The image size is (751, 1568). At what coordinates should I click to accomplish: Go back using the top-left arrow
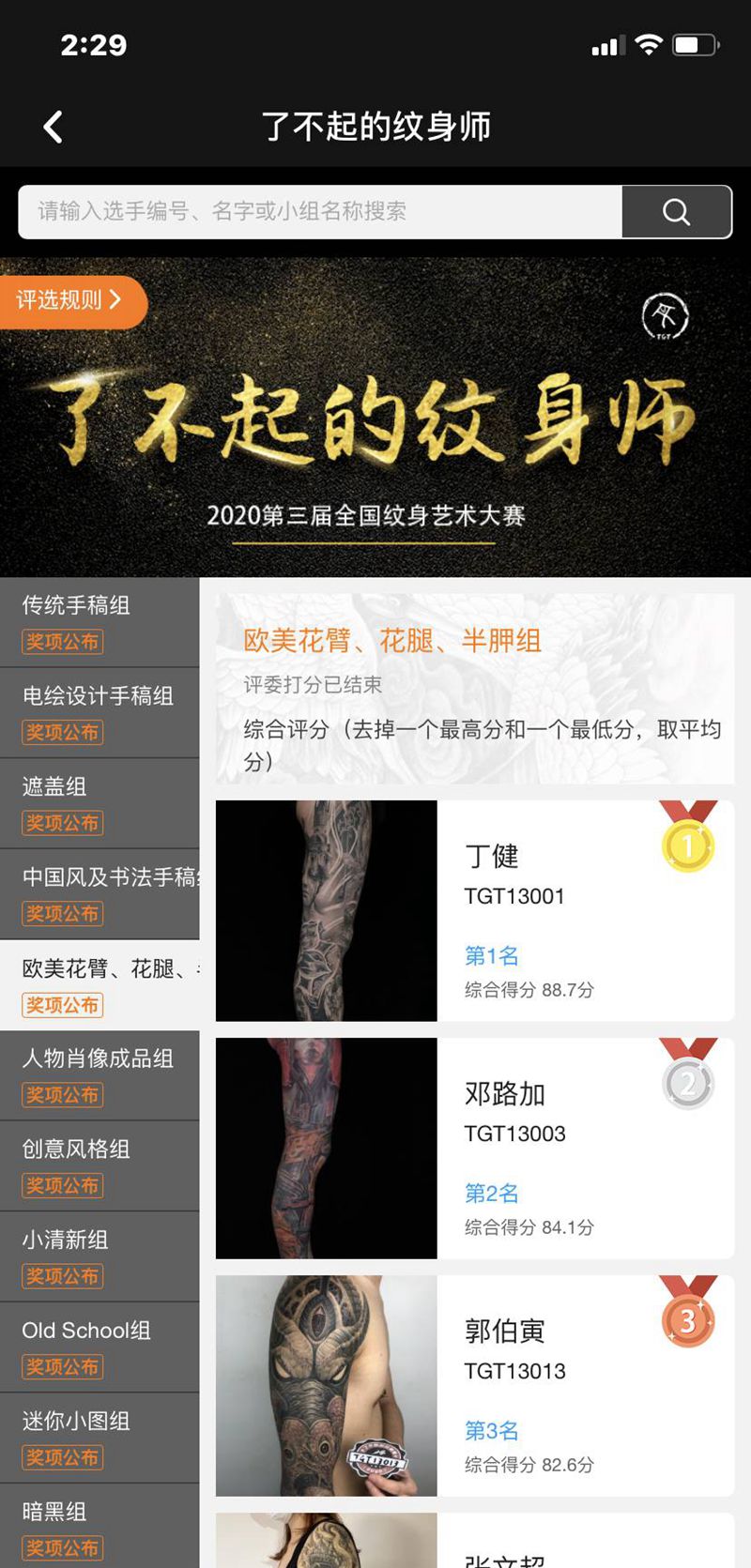click(x=54, y=127)
